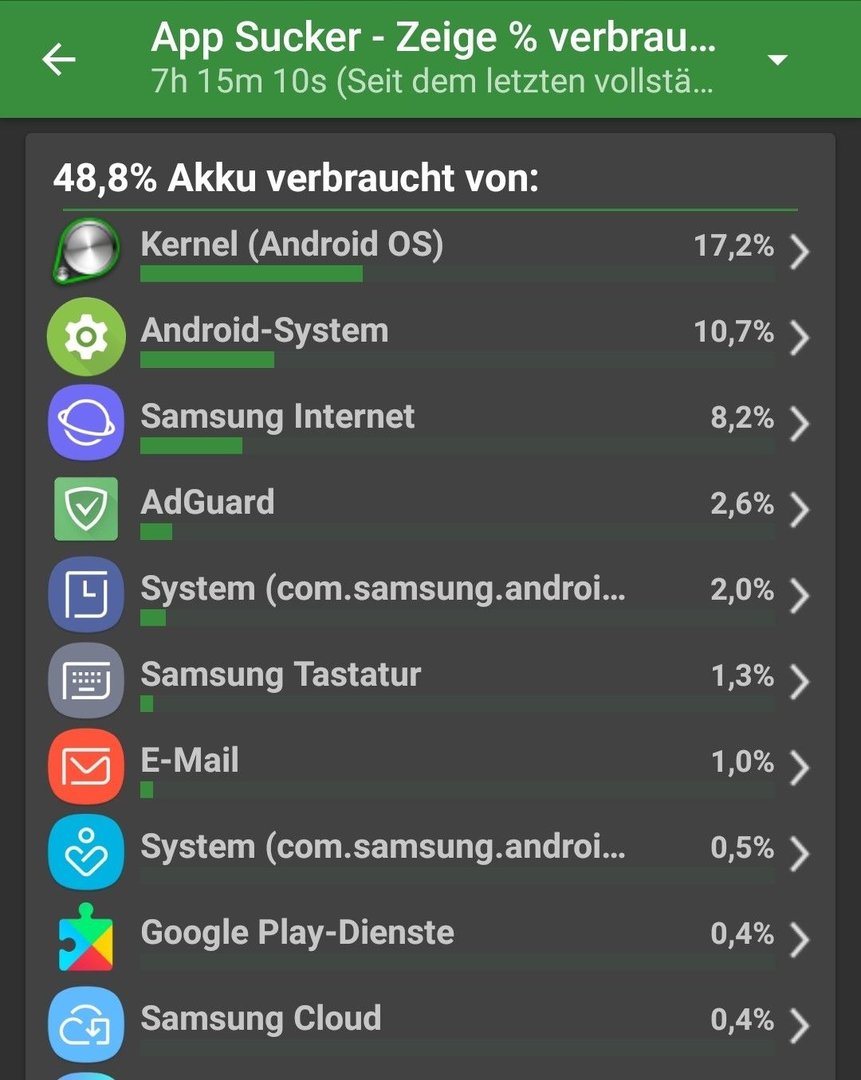Show Samsung Cloud battery details
Screen dimensions: 861x1080
(x=430, y=1024)
